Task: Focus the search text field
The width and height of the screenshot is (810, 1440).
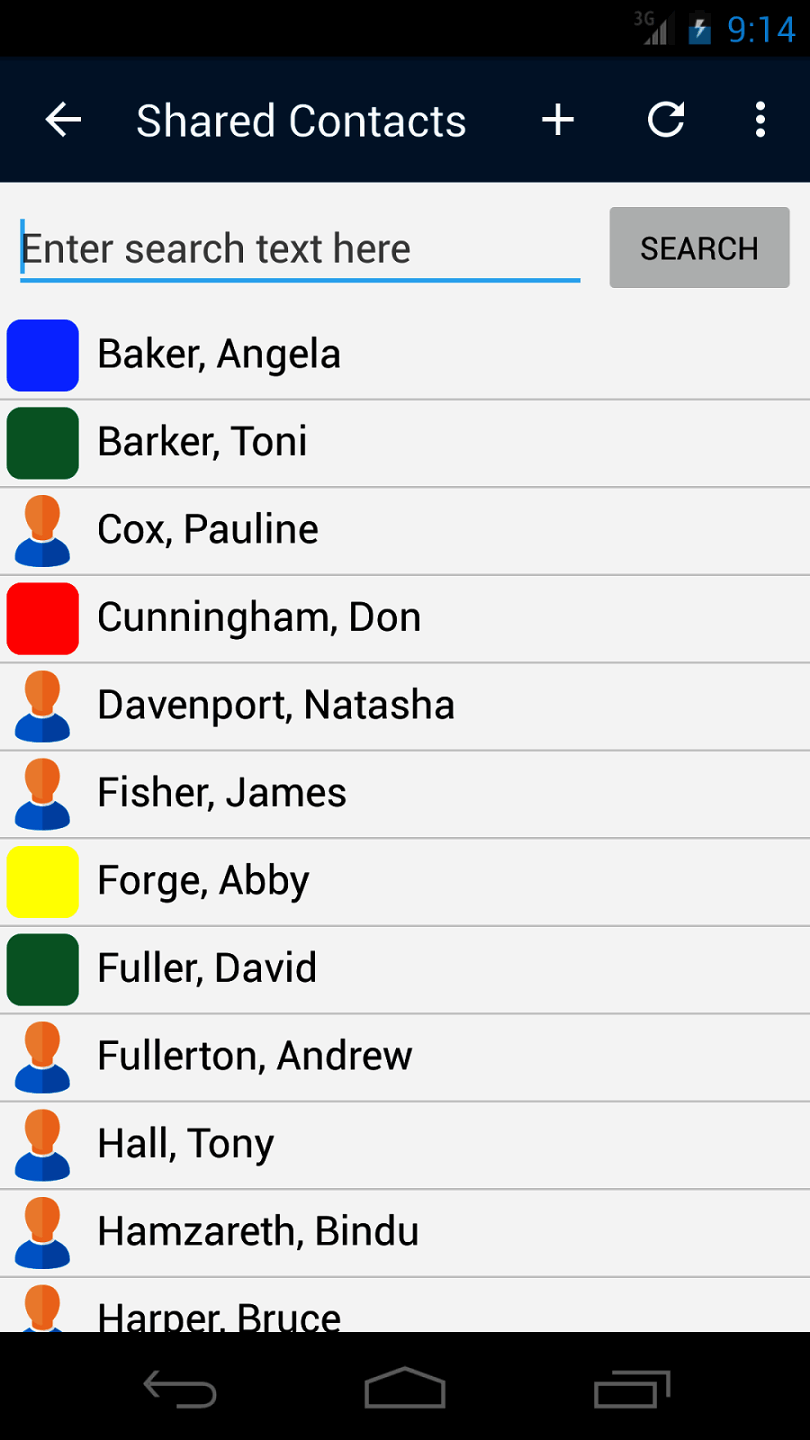Action: (300, 249)
